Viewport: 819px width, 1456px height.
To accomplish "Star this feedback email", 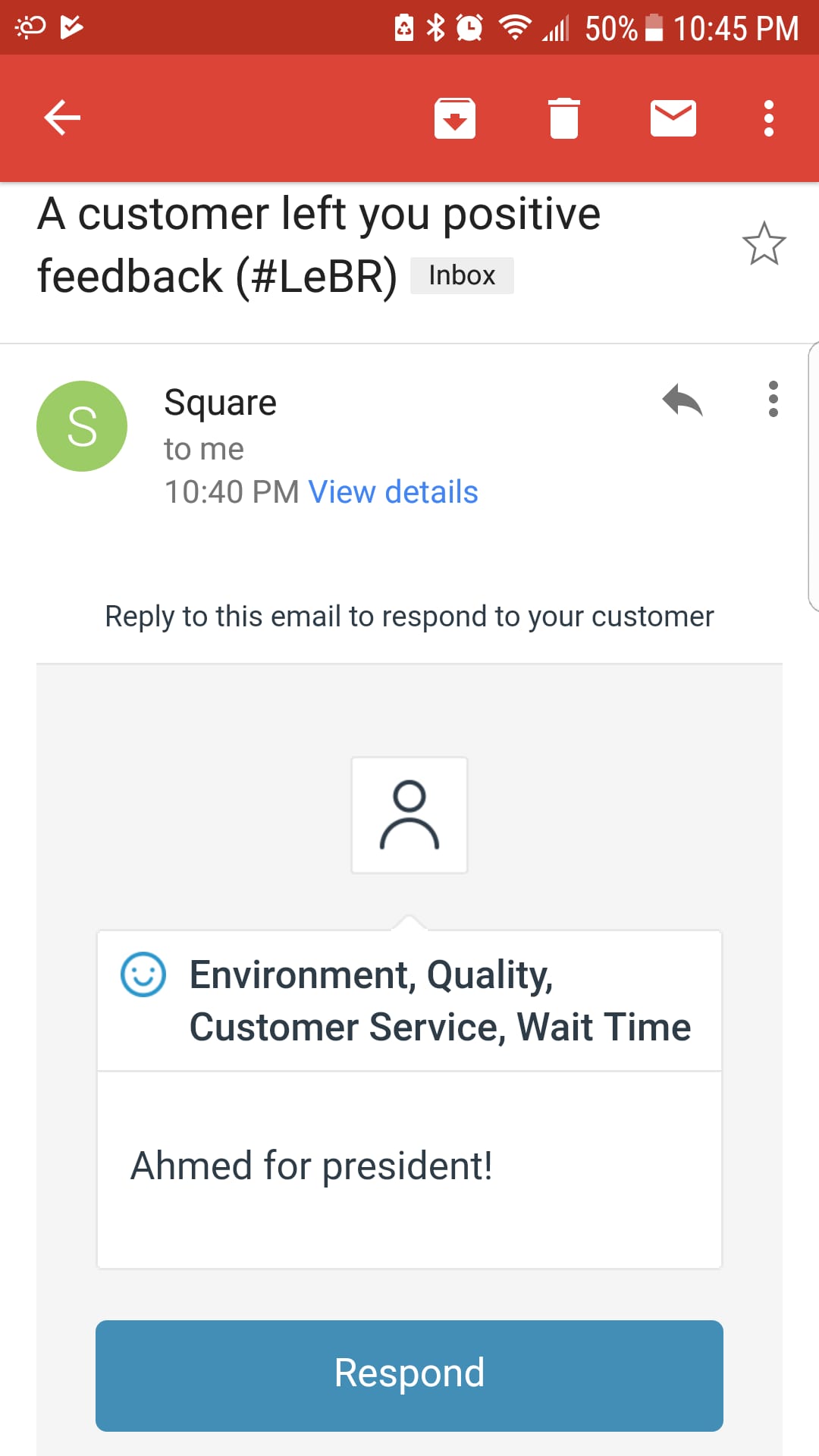I will [x=764, y=244].
